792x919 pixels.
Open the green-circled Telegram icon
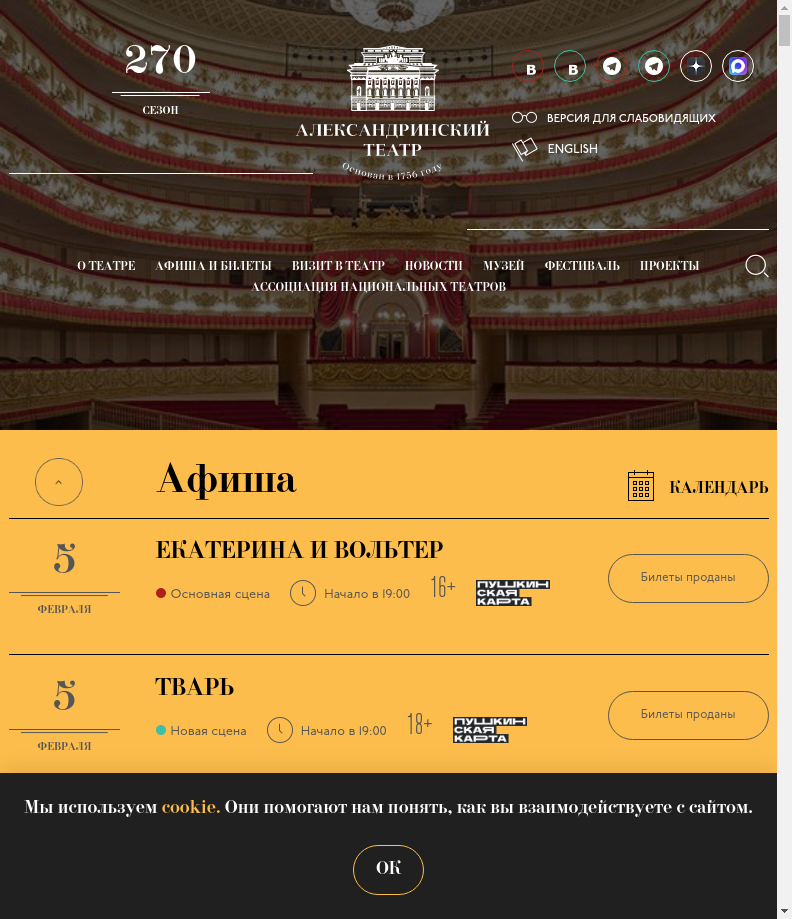pos(654,67)
